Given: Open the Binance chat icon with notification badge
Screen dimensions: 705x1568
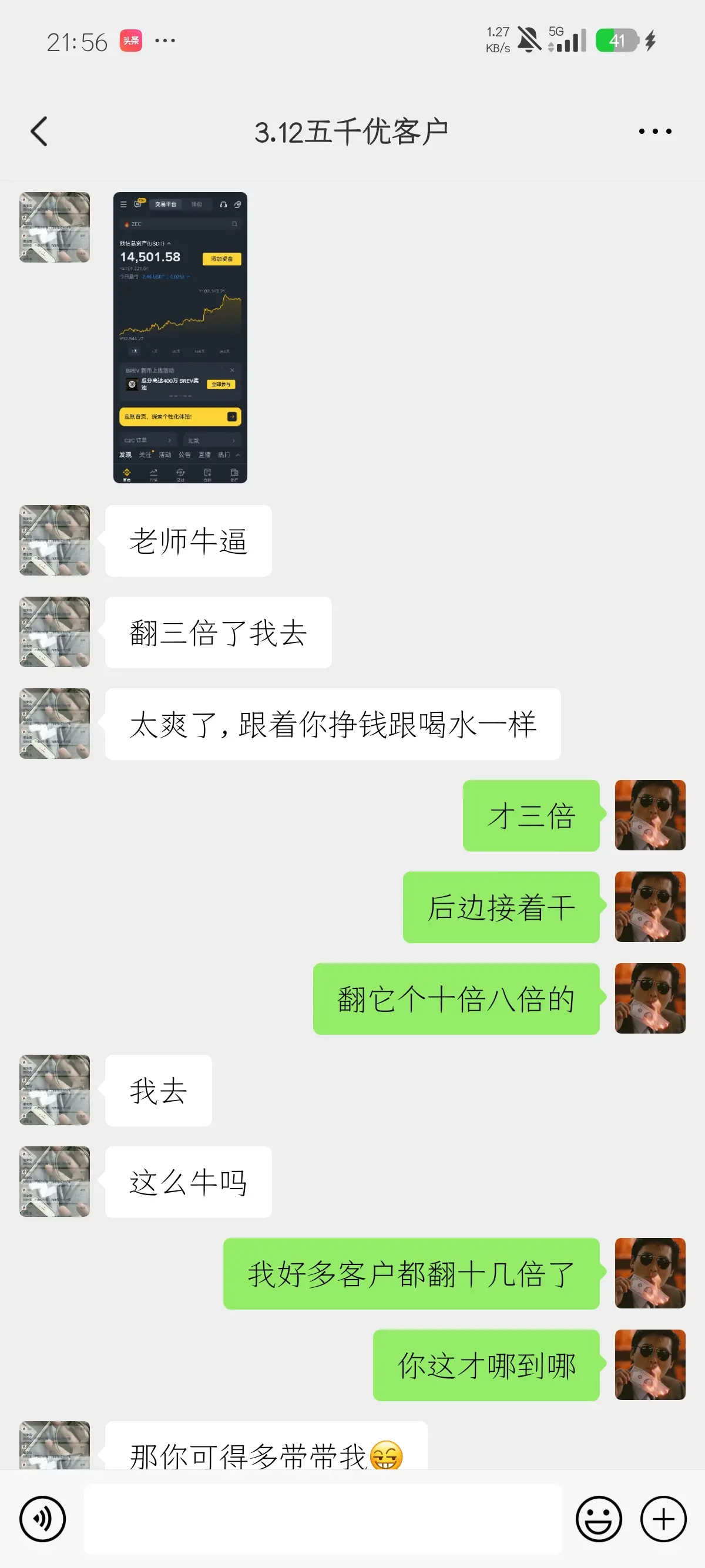Looking at the screenshot, I should coord(139,204).
